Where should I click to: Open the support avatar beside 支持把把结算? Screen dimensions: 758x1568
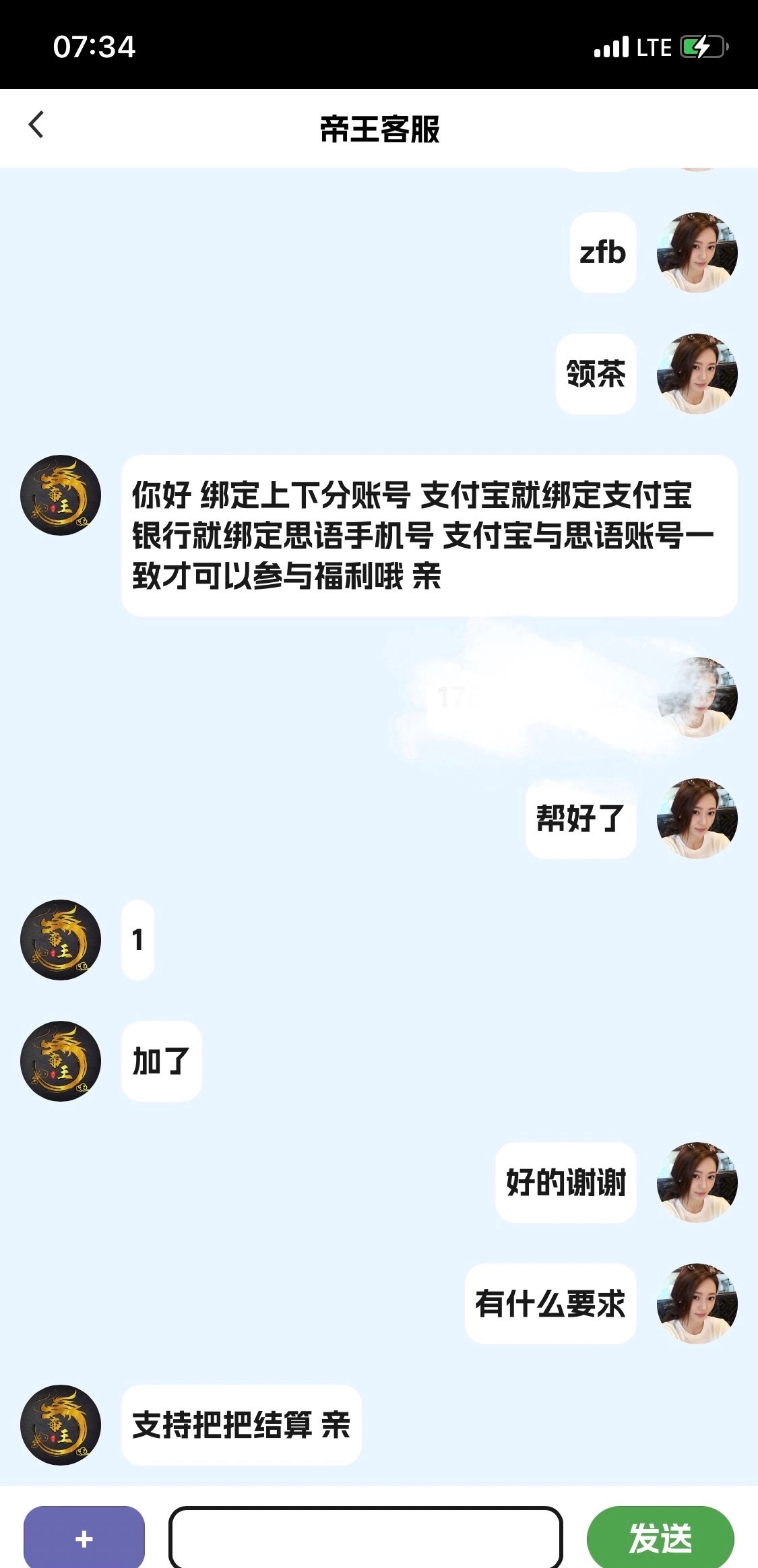pos(61,1424)
